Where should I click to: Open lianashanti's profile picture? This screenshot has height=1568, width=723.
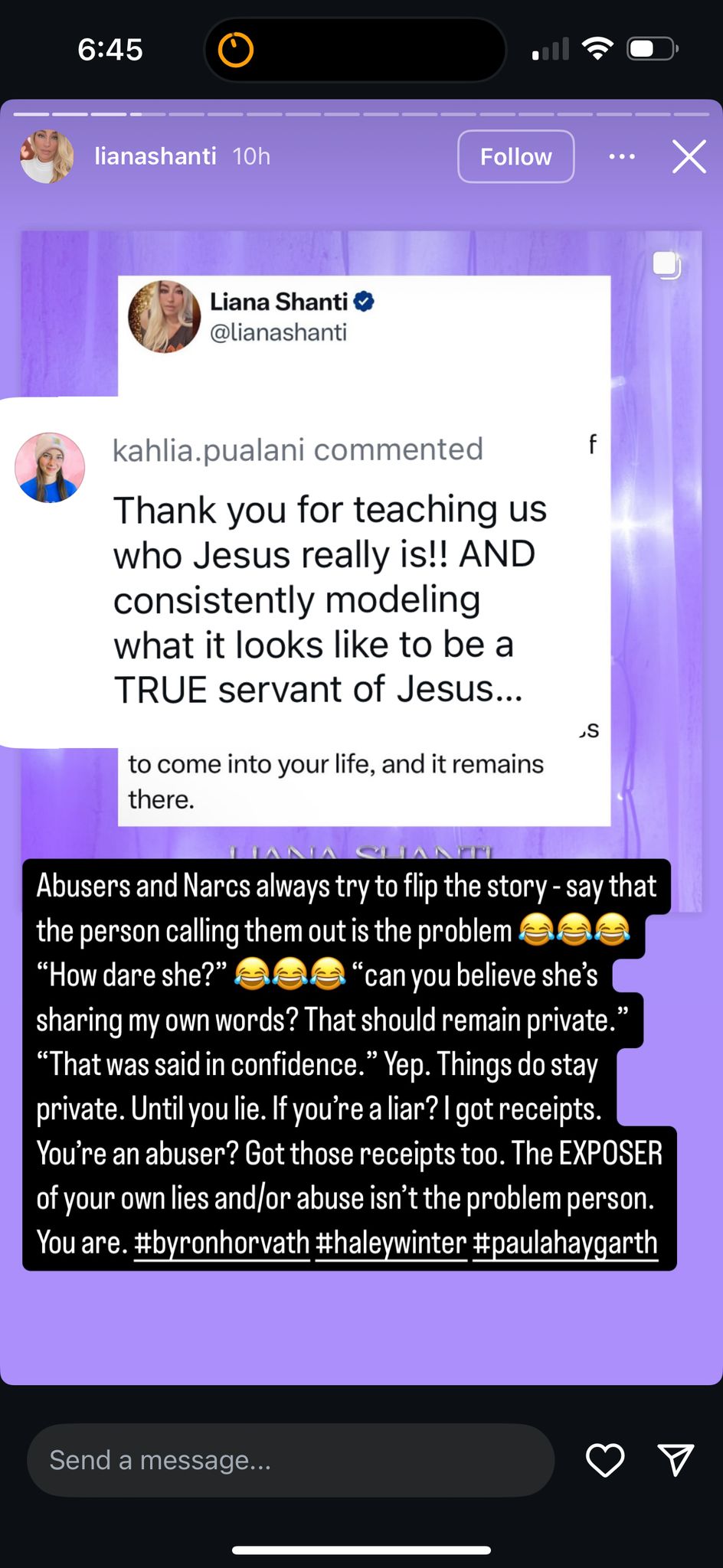point(47,156)
